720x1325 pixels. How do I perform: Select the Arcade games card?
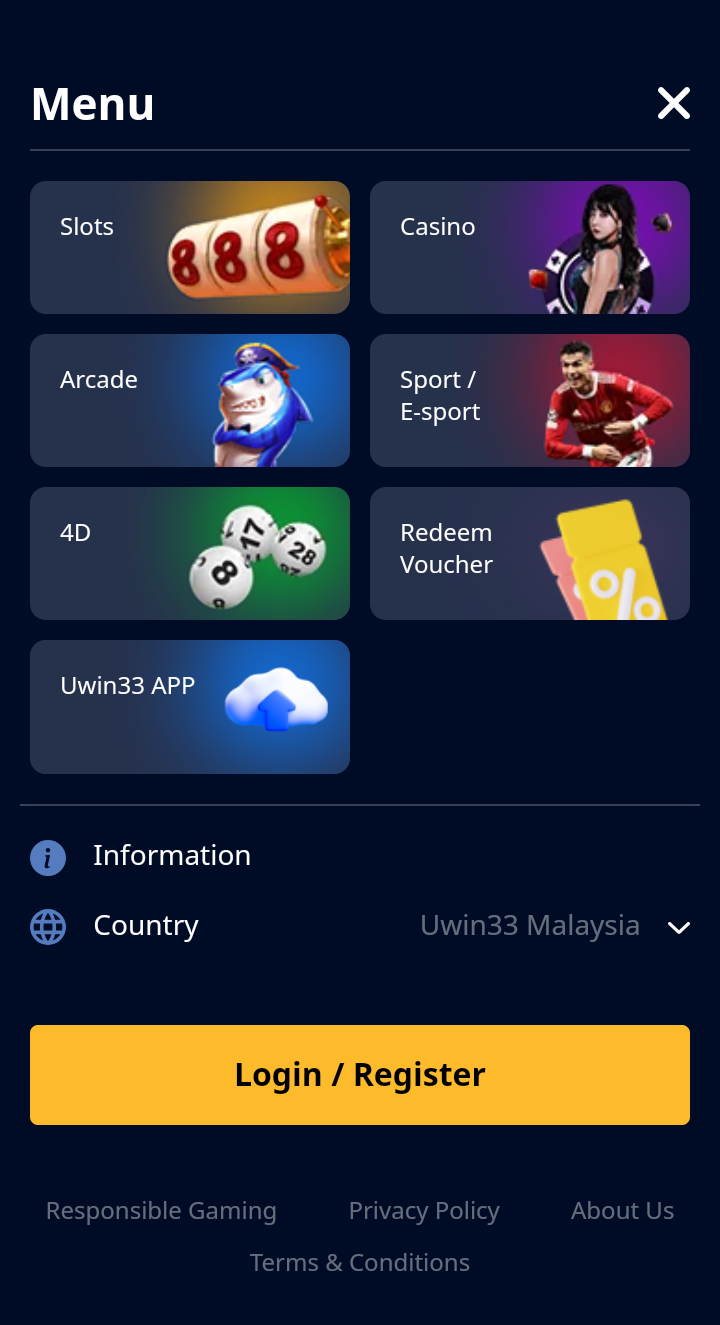(x=190, y=400)
